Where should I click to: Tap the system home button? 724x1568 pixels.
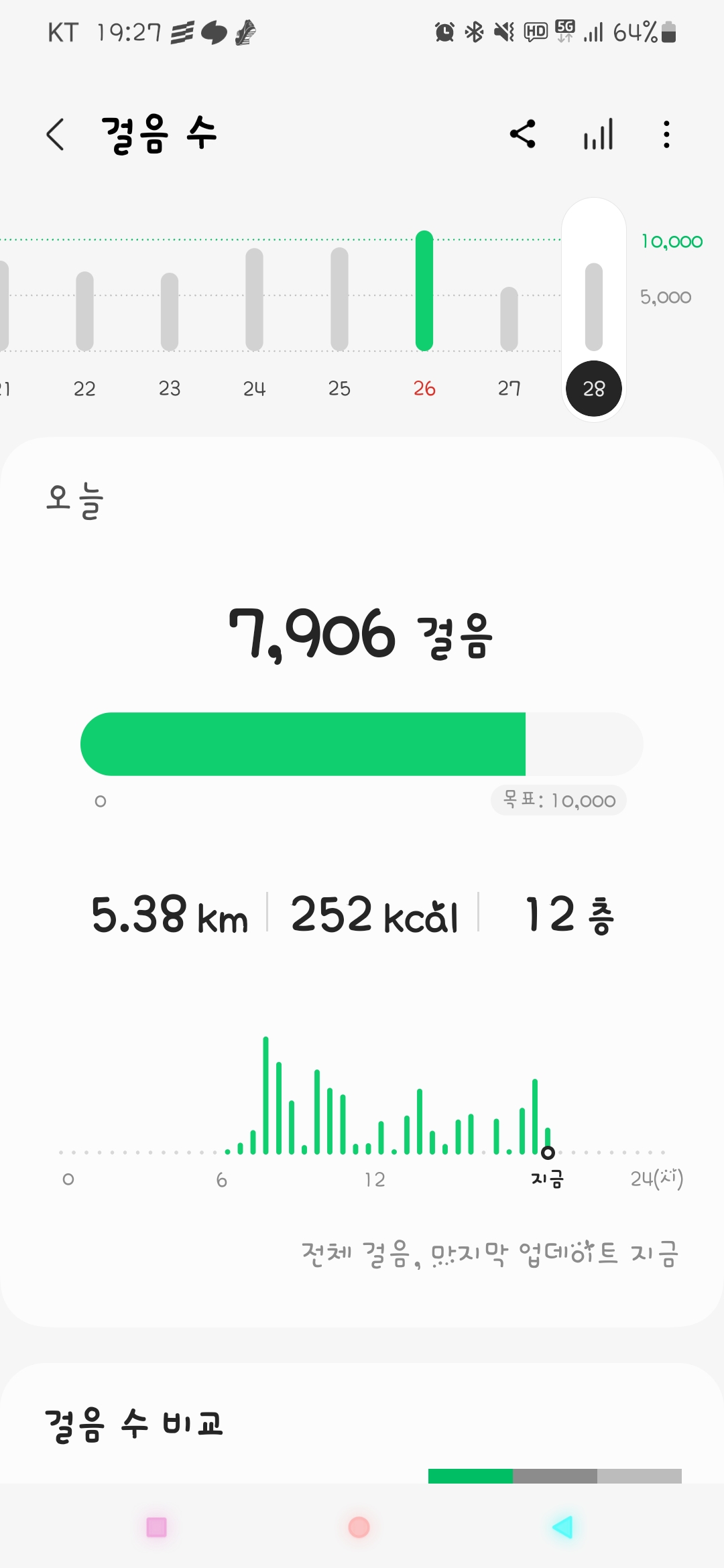click(x=359, y=1527)
